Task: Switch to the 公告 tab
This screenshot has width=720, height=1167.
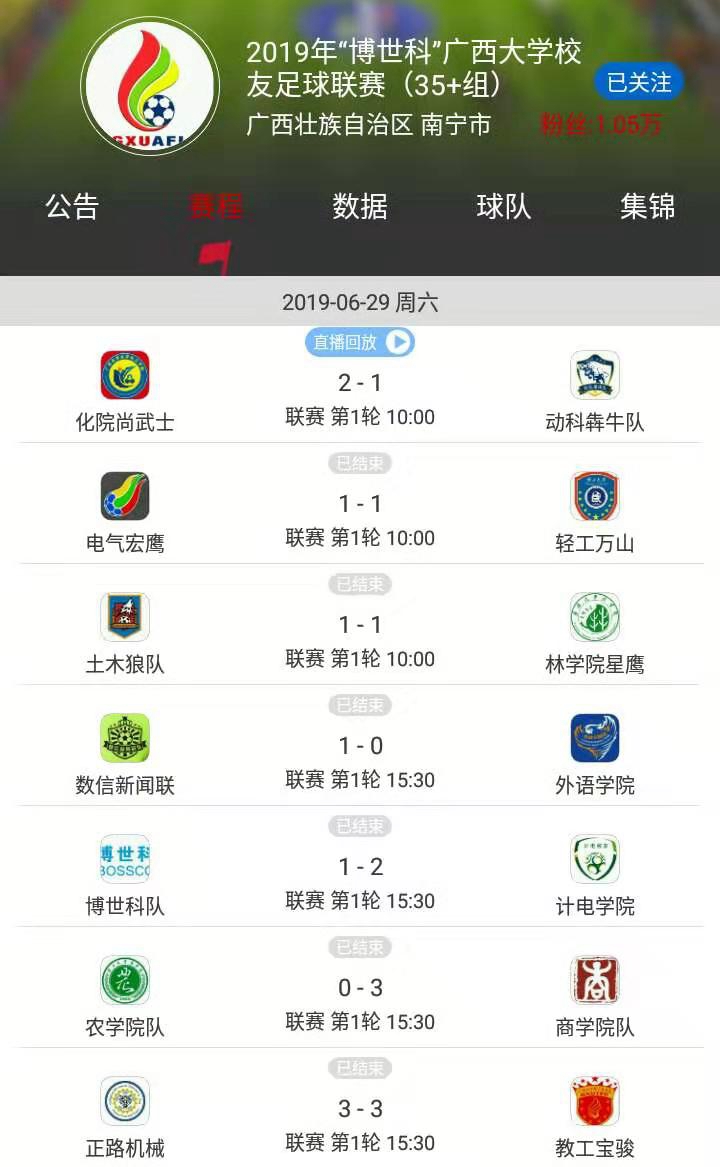Action: pos(72,207)
